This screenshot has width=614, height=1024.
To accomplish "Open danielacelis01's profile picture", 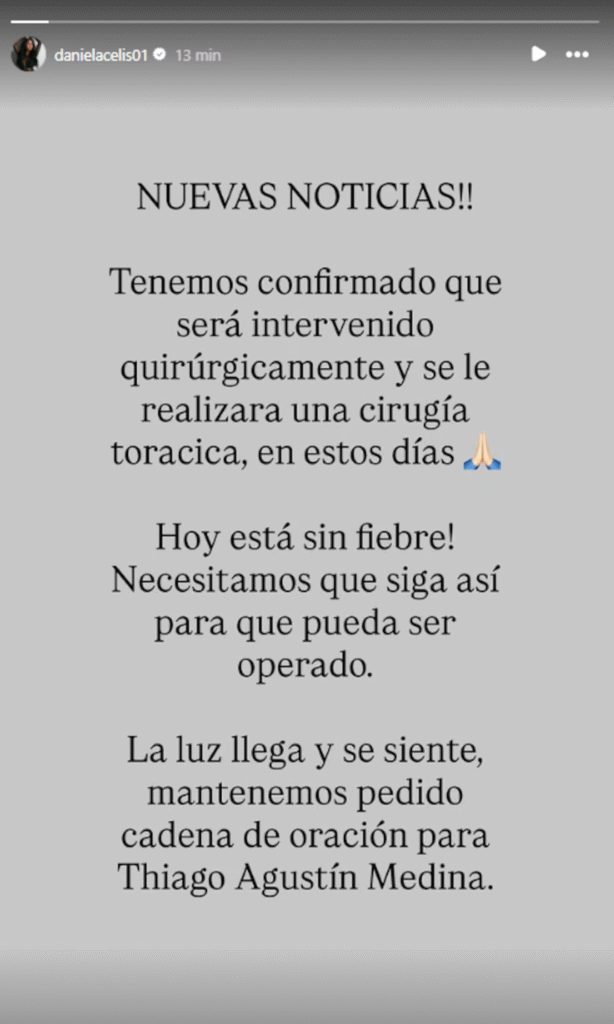I will (27, 54).
